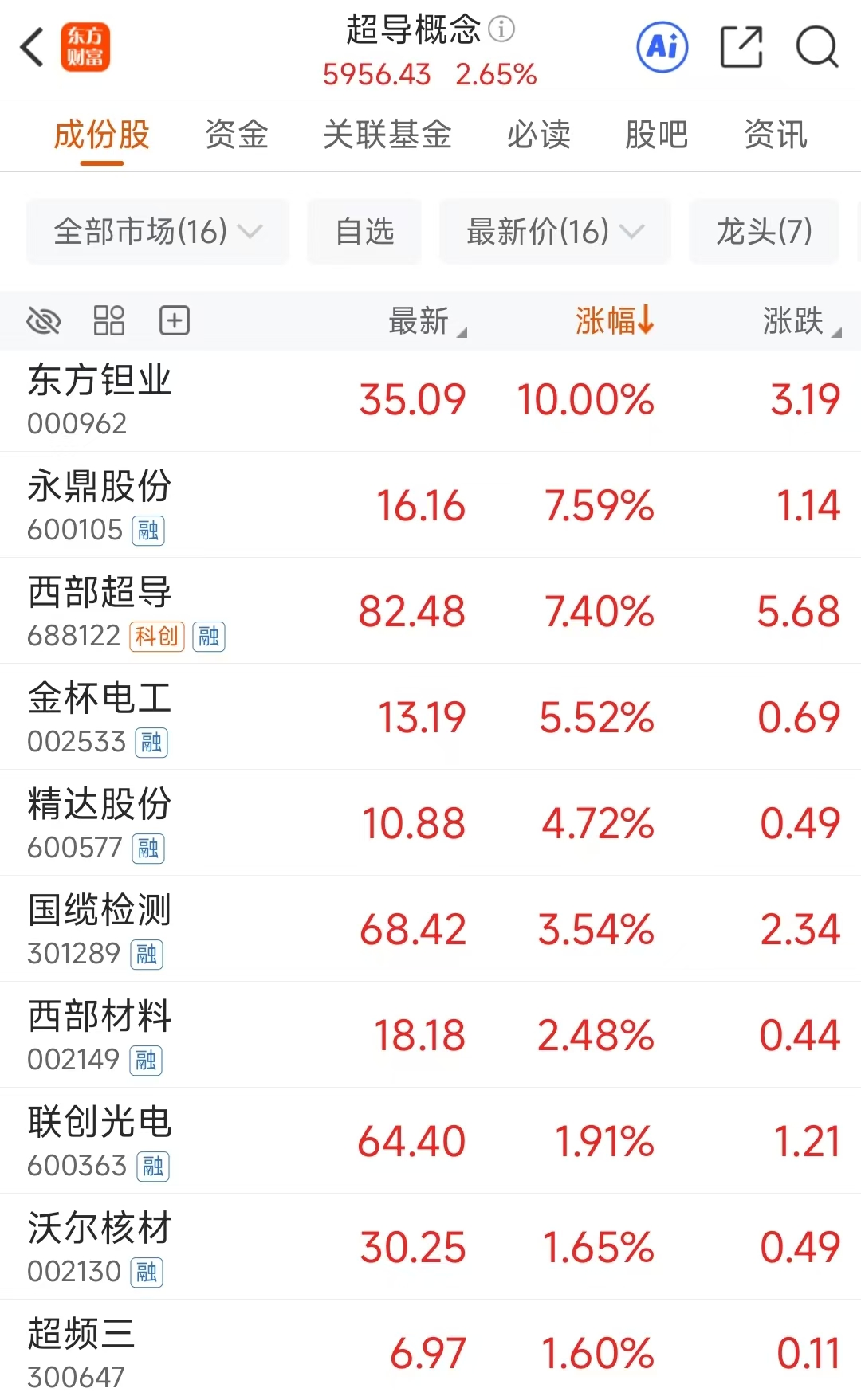Expand the 龙头(7) filter
Viewport: 861px width, 1400px height.
[763, 232]
